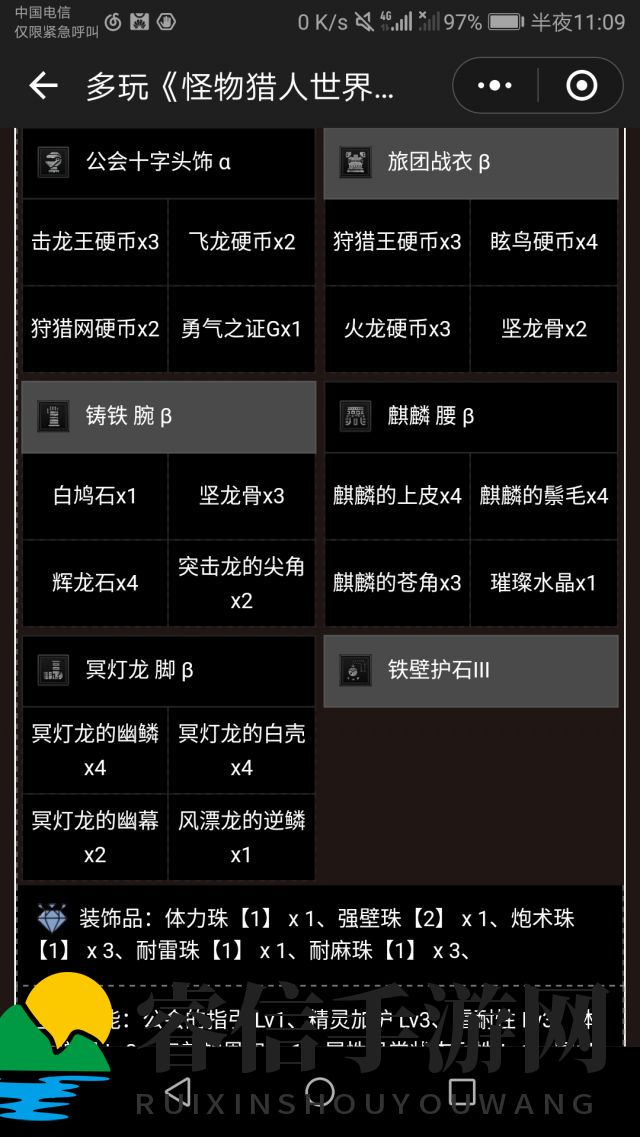
Task: Close the mini program with the circle button
Action: tap(581, 86)
